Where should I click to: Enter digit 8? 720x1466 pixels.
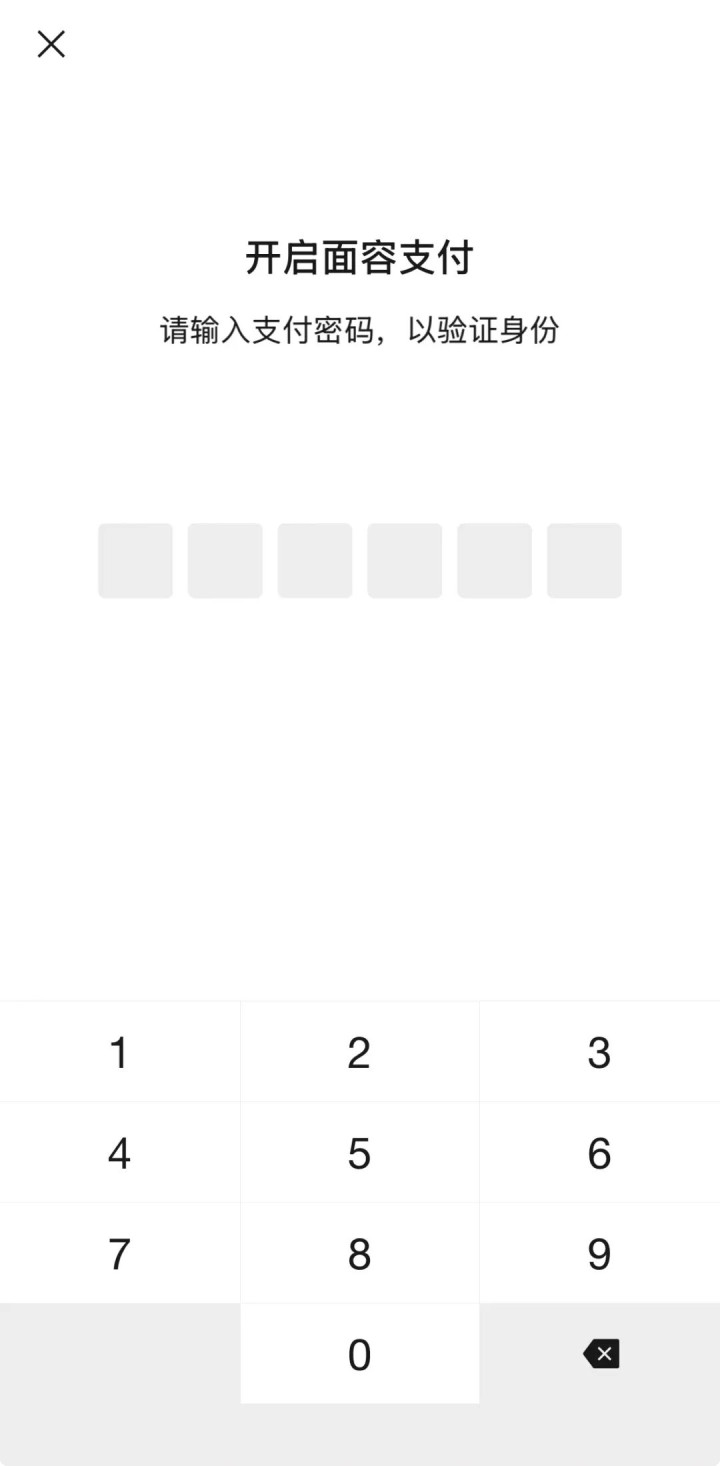click(x=359, y=1254)
